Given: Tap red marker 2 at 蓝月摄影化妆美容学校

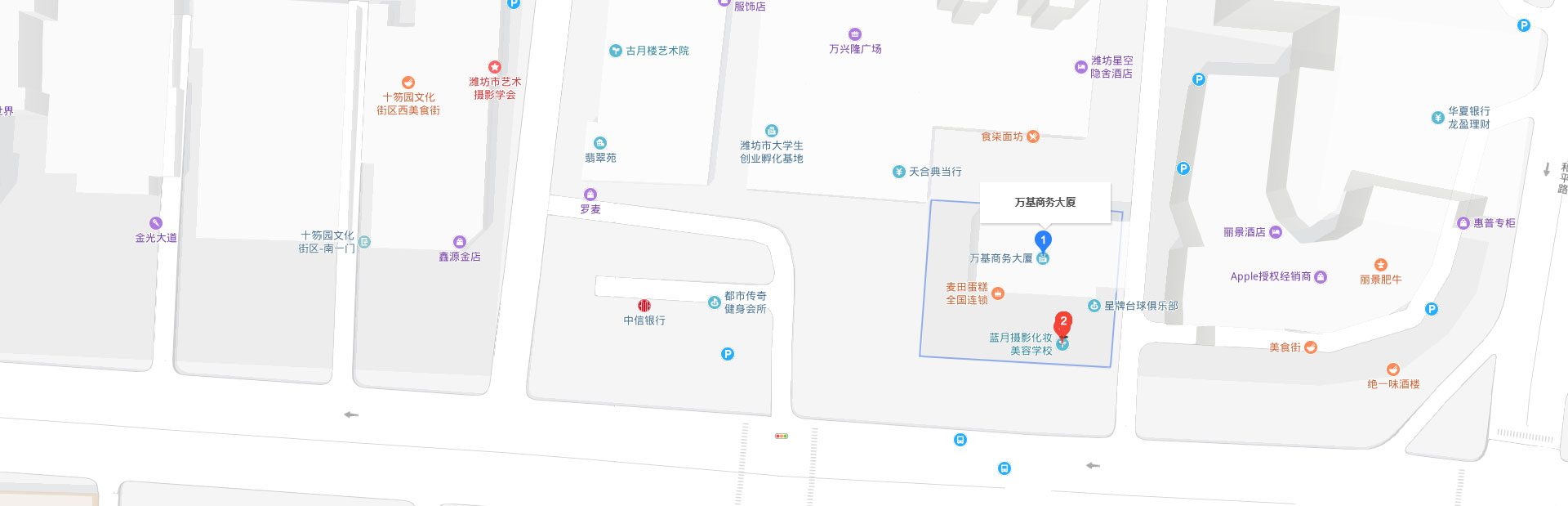Looking at the screenshot, I should click(1062, 322).
